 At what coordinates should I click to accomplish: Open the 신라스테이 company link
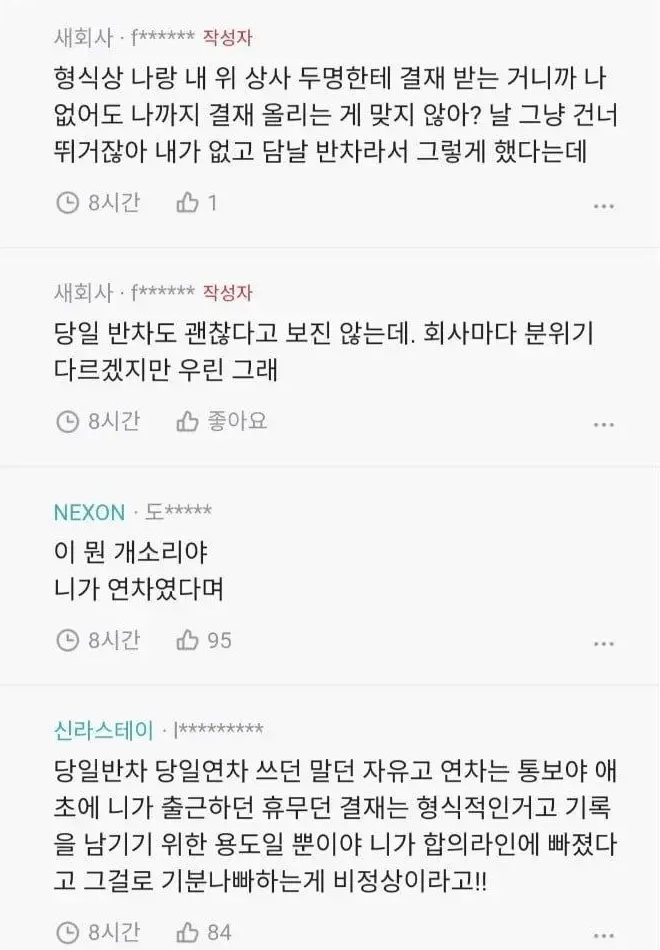pos(104,729)
